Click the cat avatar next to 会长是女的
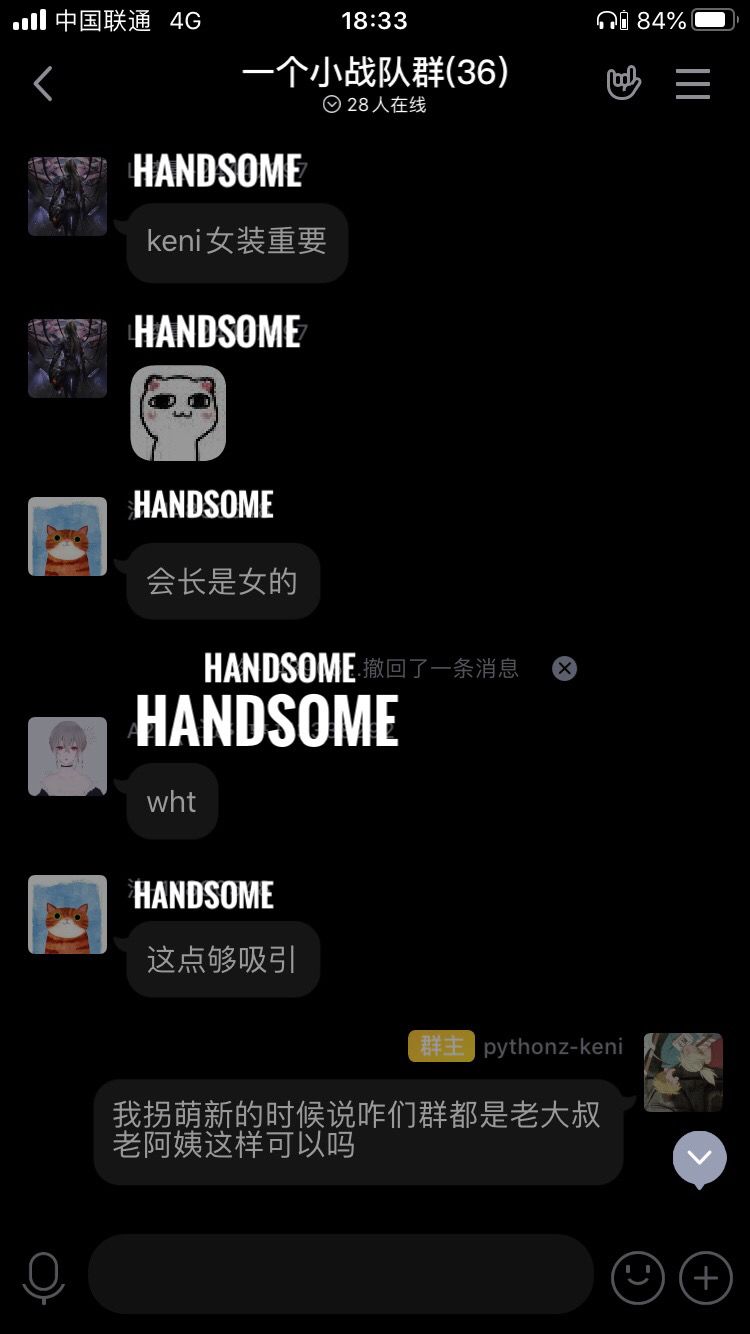The height and width of the screenshot is (1334, 750). (67, 537)
